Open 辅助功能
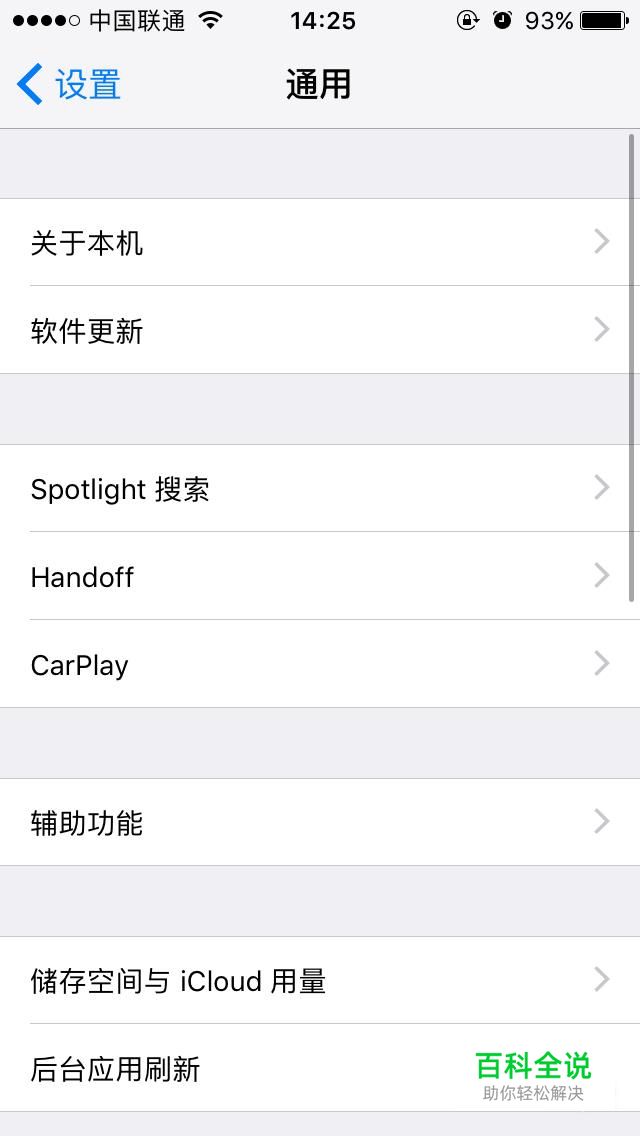 coord(320,822)
